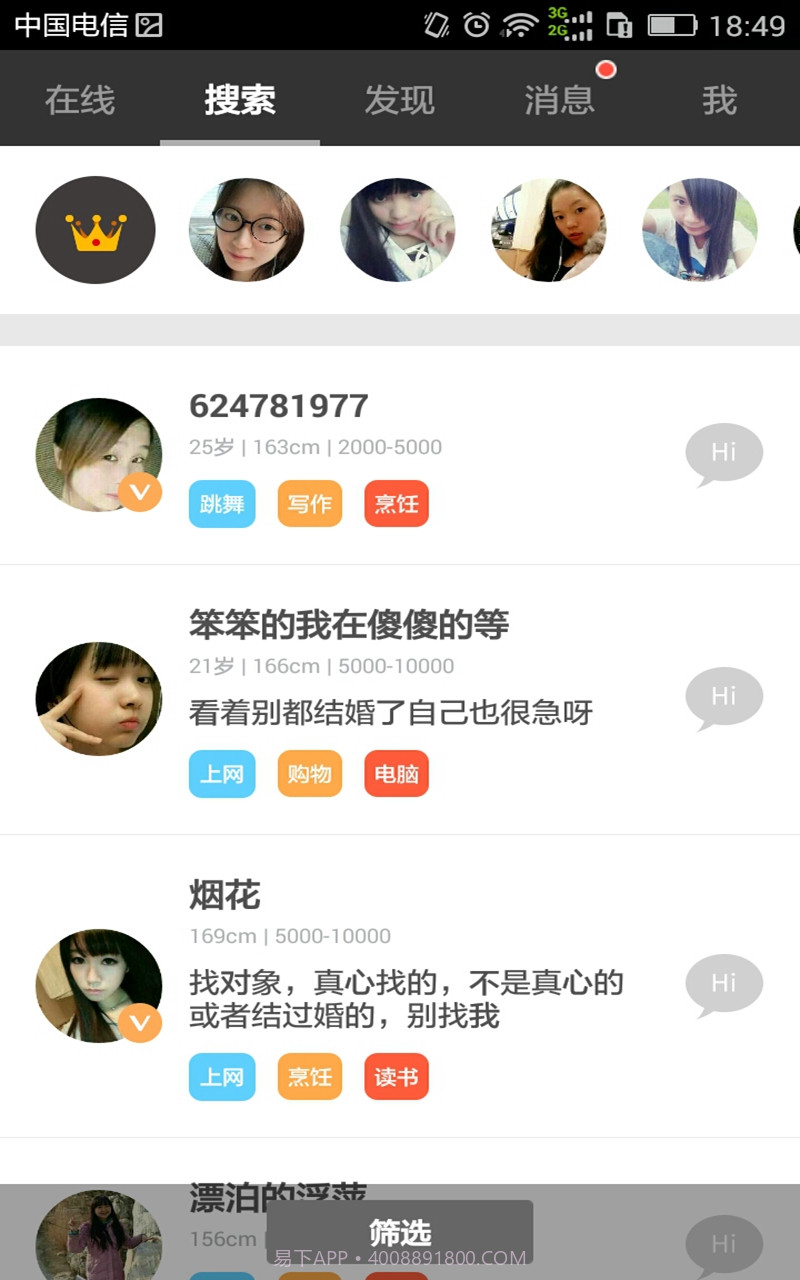This screenshot has width=800, height=1280.
Task: Switch to the 发现 tab
Action: pyautogui.click(x=398, y=99)
